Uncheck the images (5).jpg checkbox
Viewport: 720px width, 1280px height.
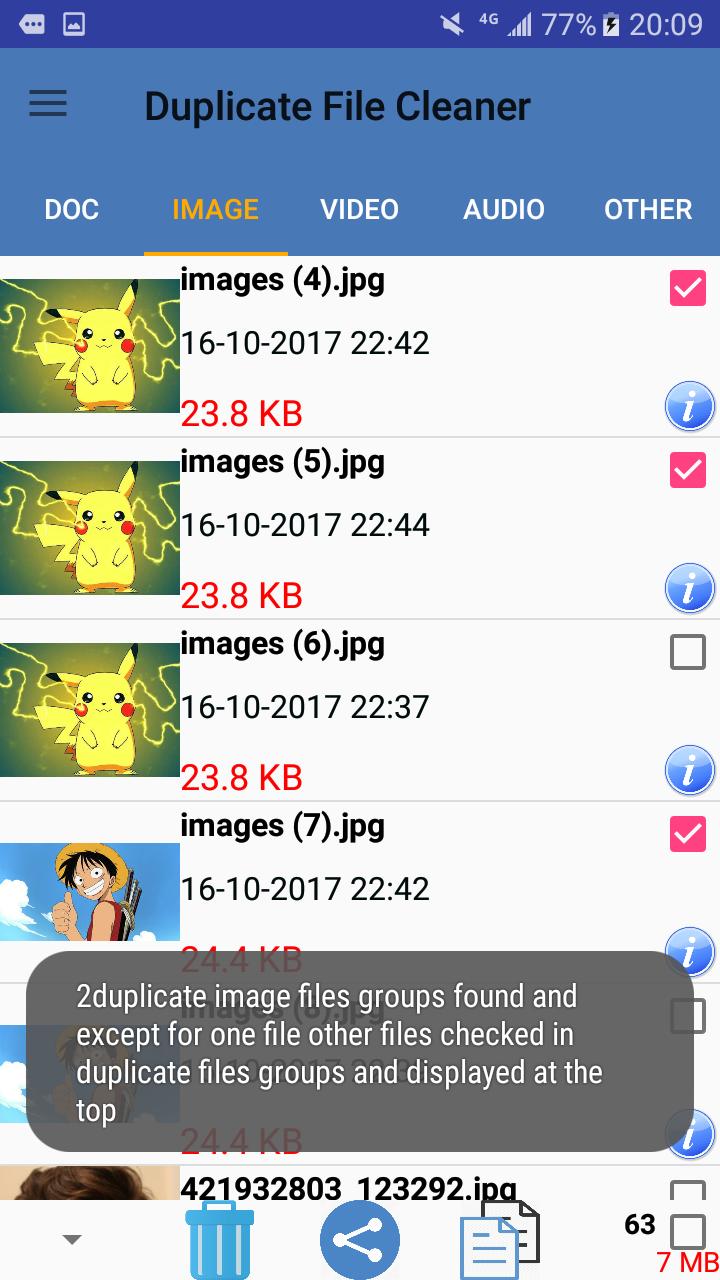tap(687, 470)
